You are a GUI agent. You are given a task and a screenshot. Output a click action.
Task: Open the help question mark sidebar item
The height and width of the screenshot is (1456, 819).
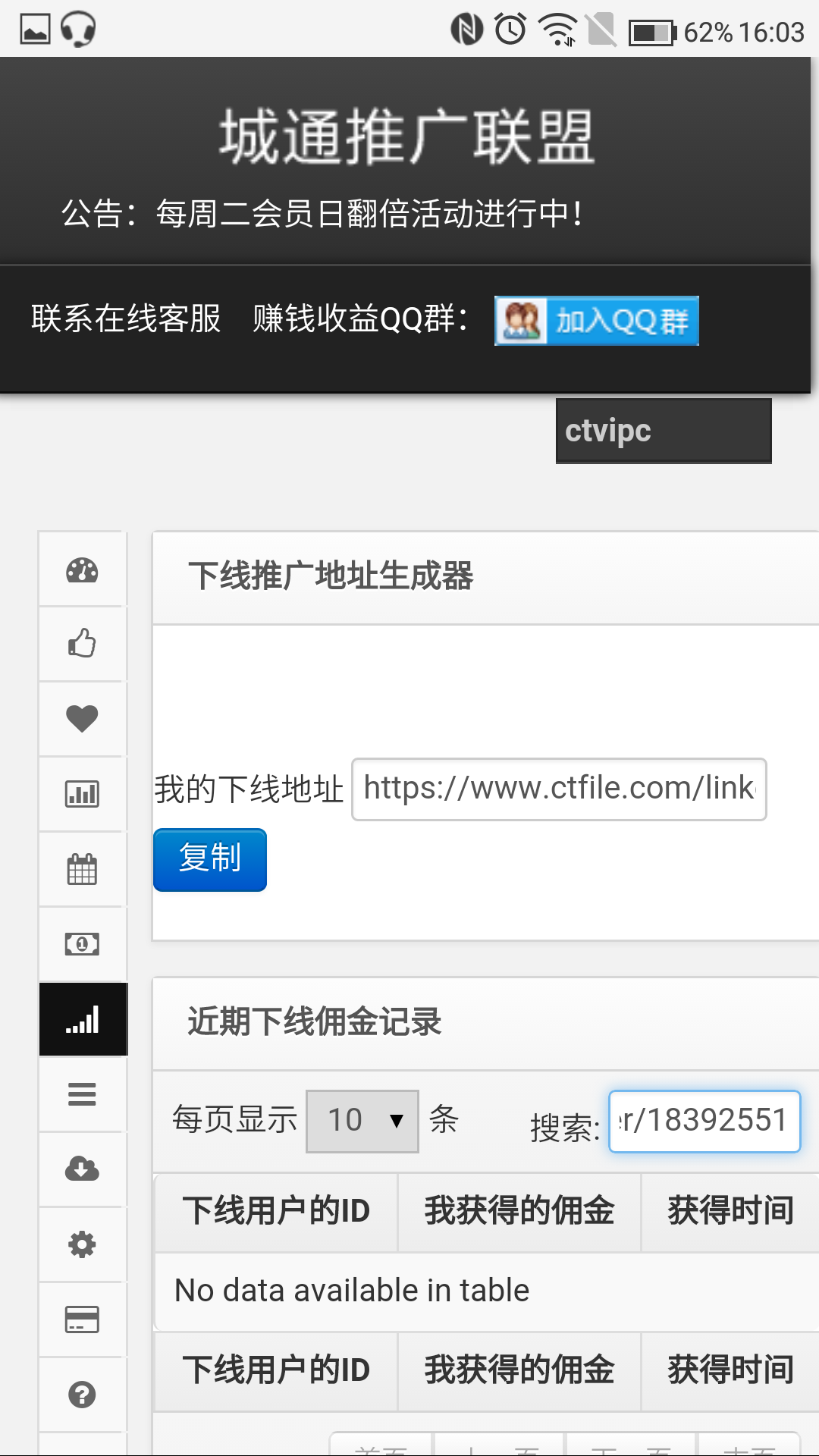point(82,1395)
